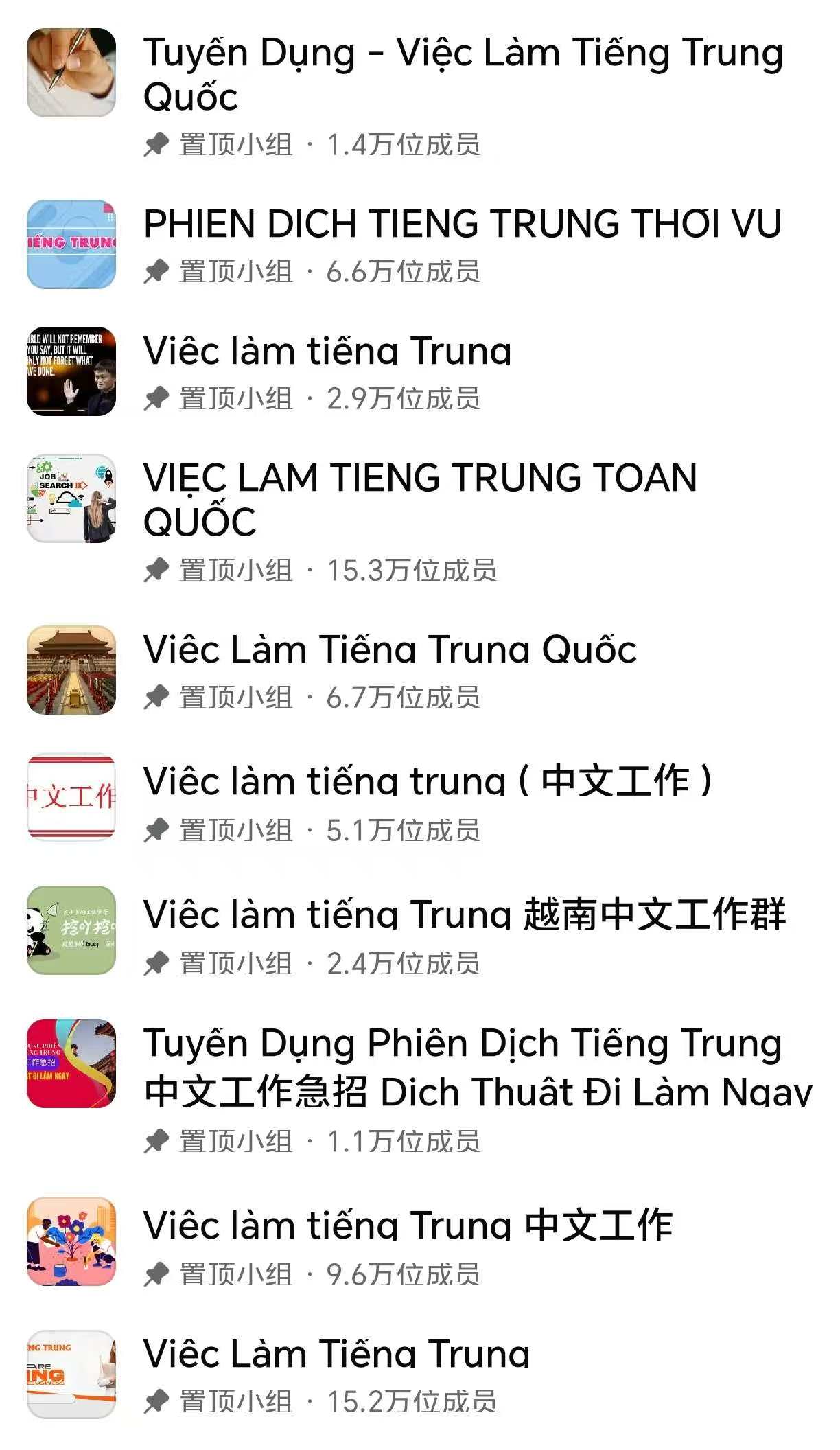Open Tuyển Dụng – Việc Làm Tiếng Trung Quốc group
Screen dimensions: 840x1450
[x=463, y=74]
